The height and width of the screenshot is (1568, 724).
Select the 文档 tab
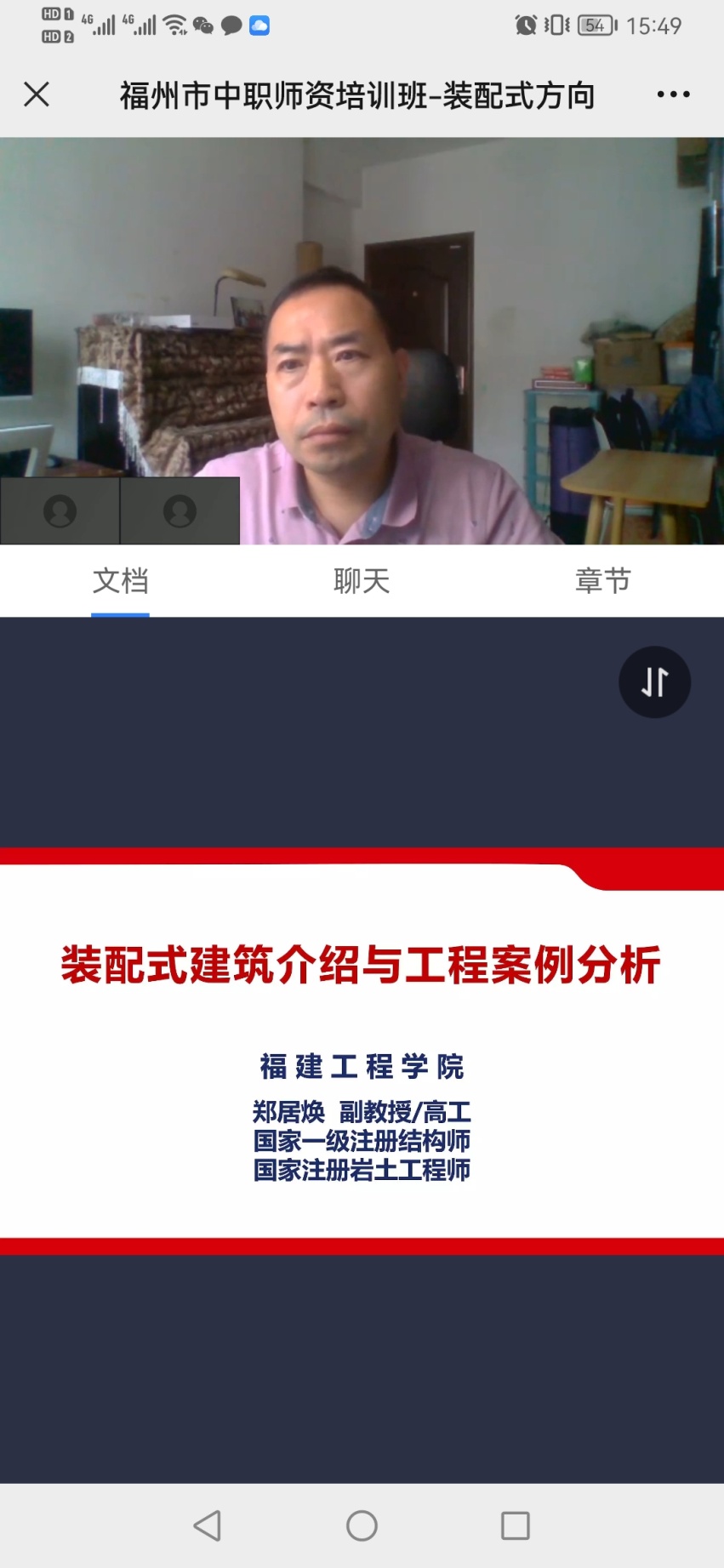[120, 581]
